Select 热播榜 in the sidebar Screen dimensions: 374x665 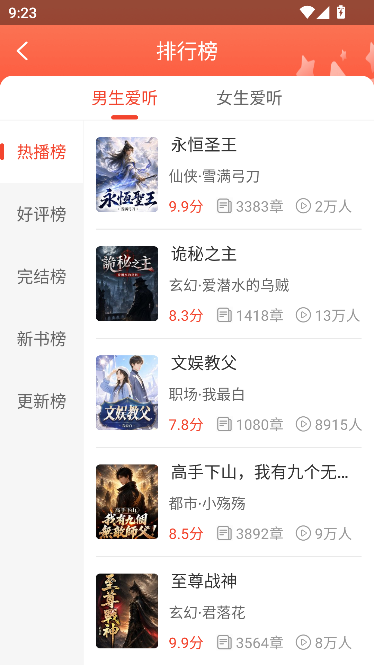(x=42, y=152)
